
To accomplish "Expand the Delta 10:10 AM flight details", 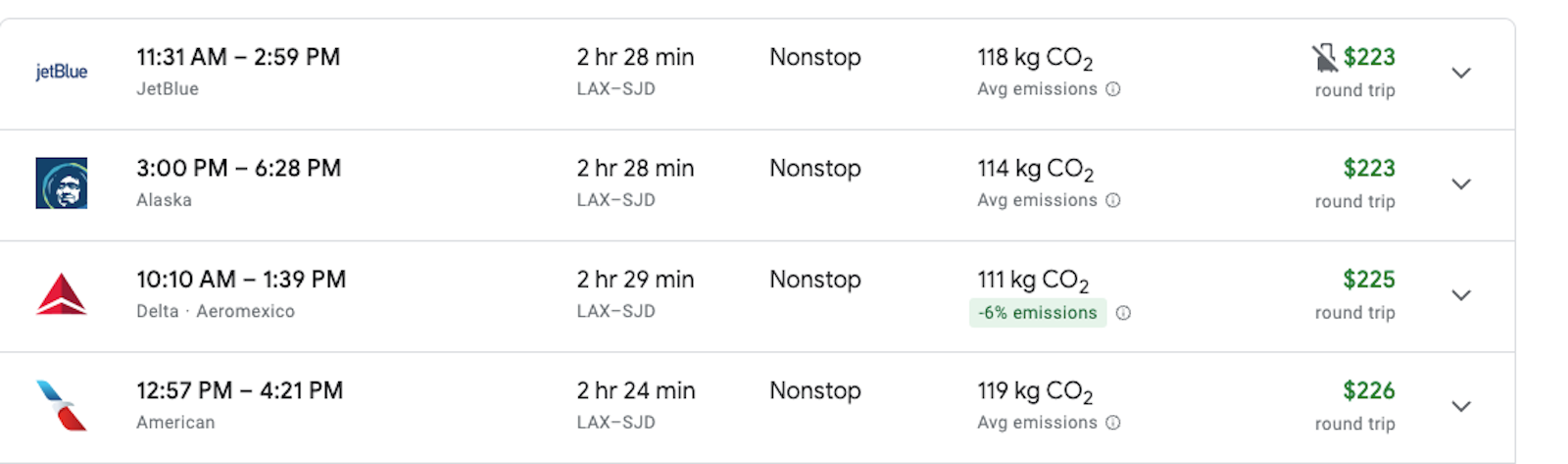I will pyautogui.click(x=1460, y=295).
